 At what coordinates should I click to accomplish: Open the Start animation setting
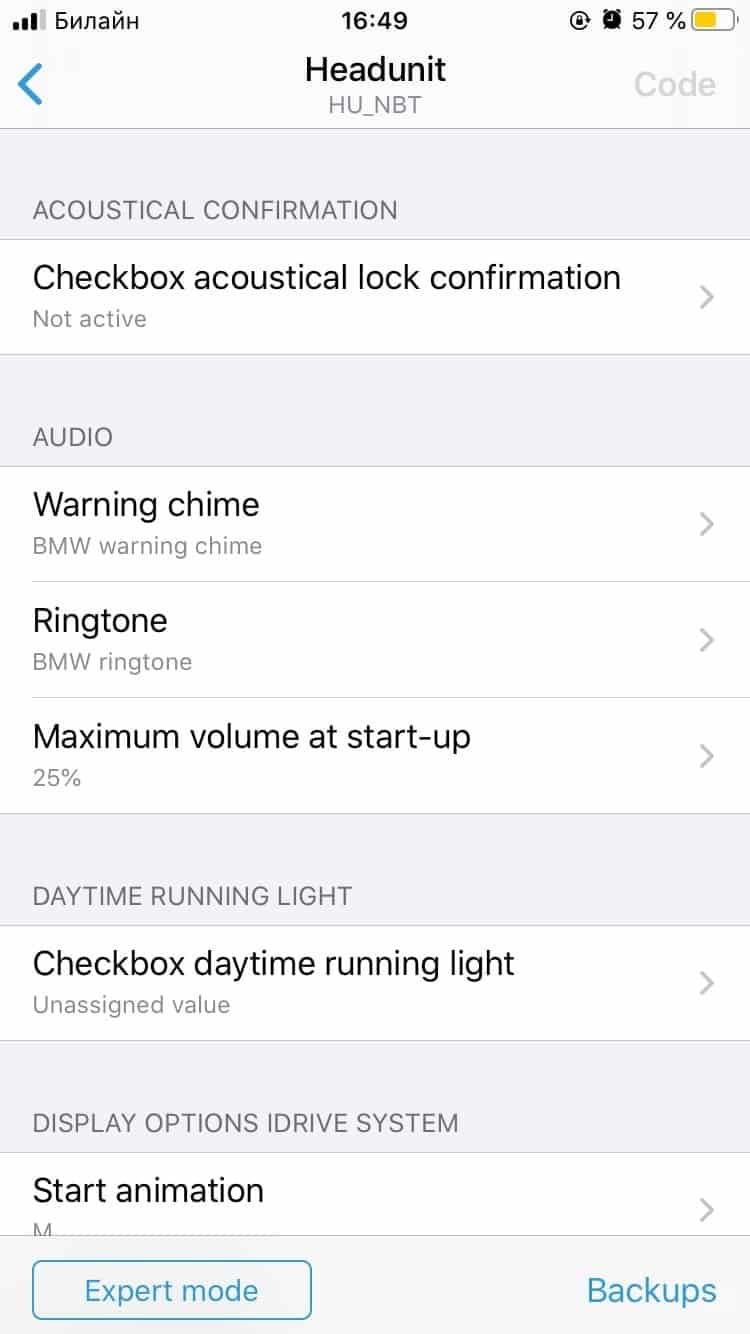point(375,1195)
